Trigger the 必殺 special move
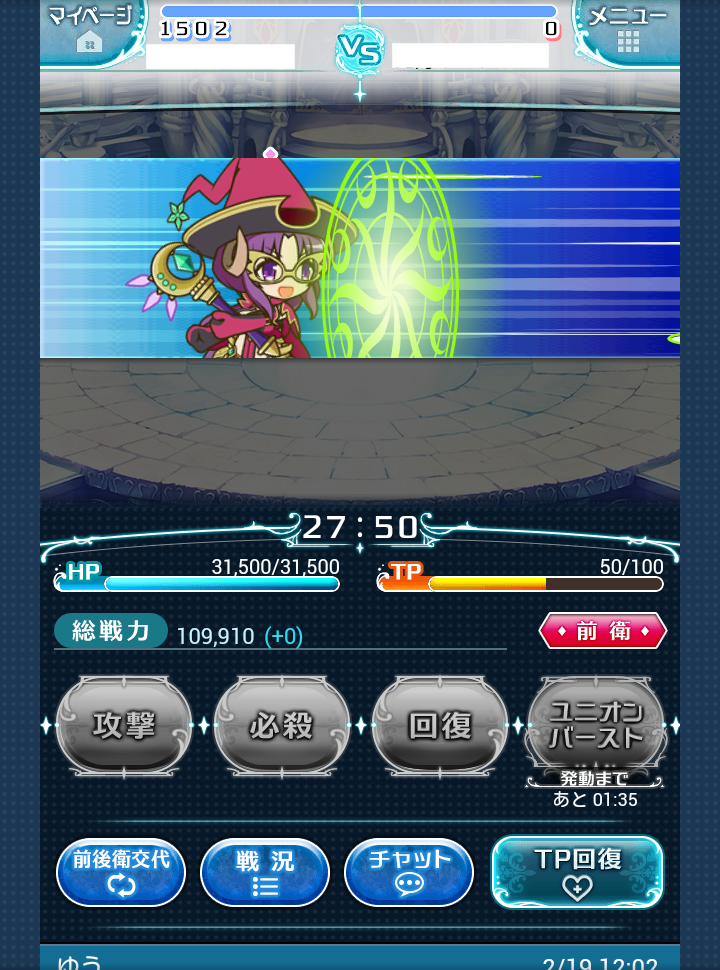The image size is (720, 970). [x=282, y=726]
